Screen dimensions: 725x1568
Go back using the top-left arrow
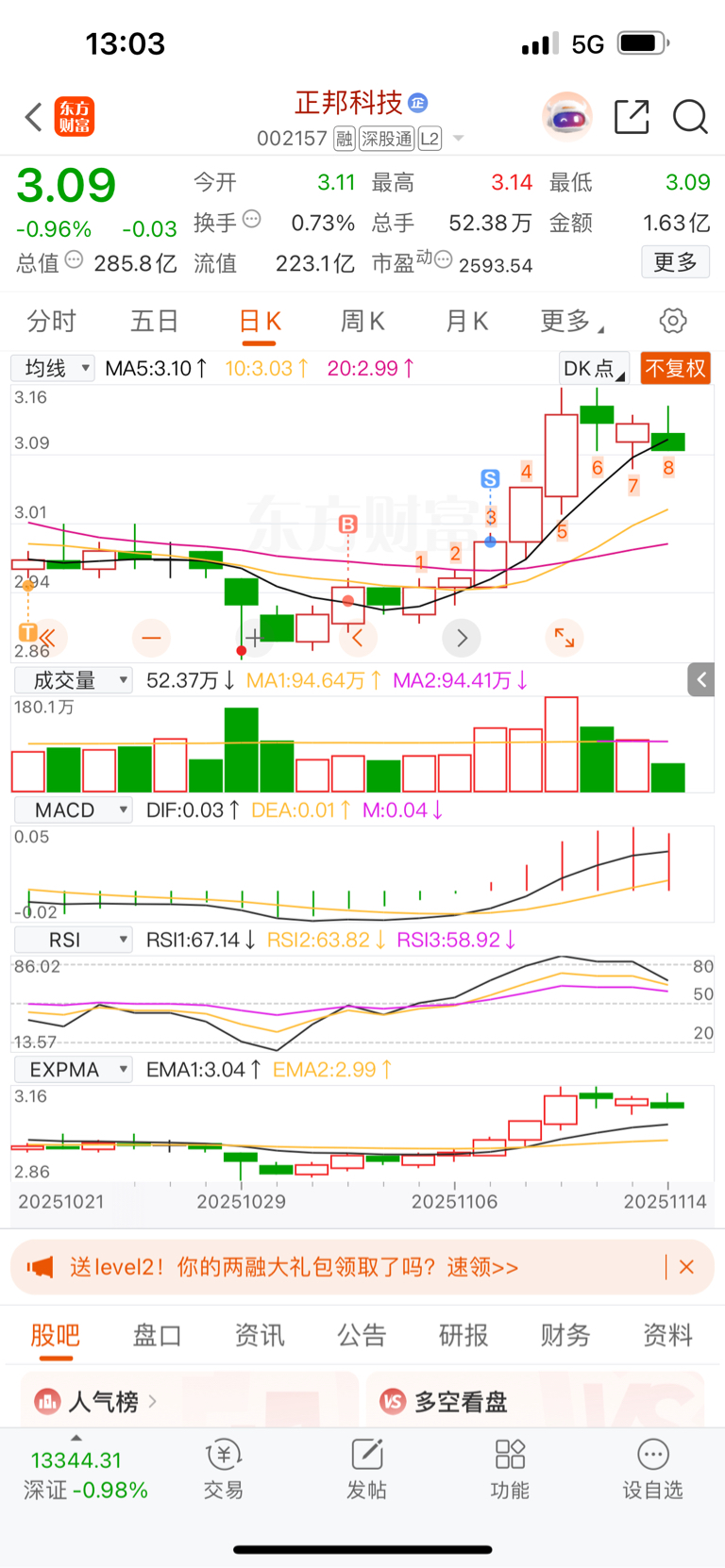tap(34, 117)
